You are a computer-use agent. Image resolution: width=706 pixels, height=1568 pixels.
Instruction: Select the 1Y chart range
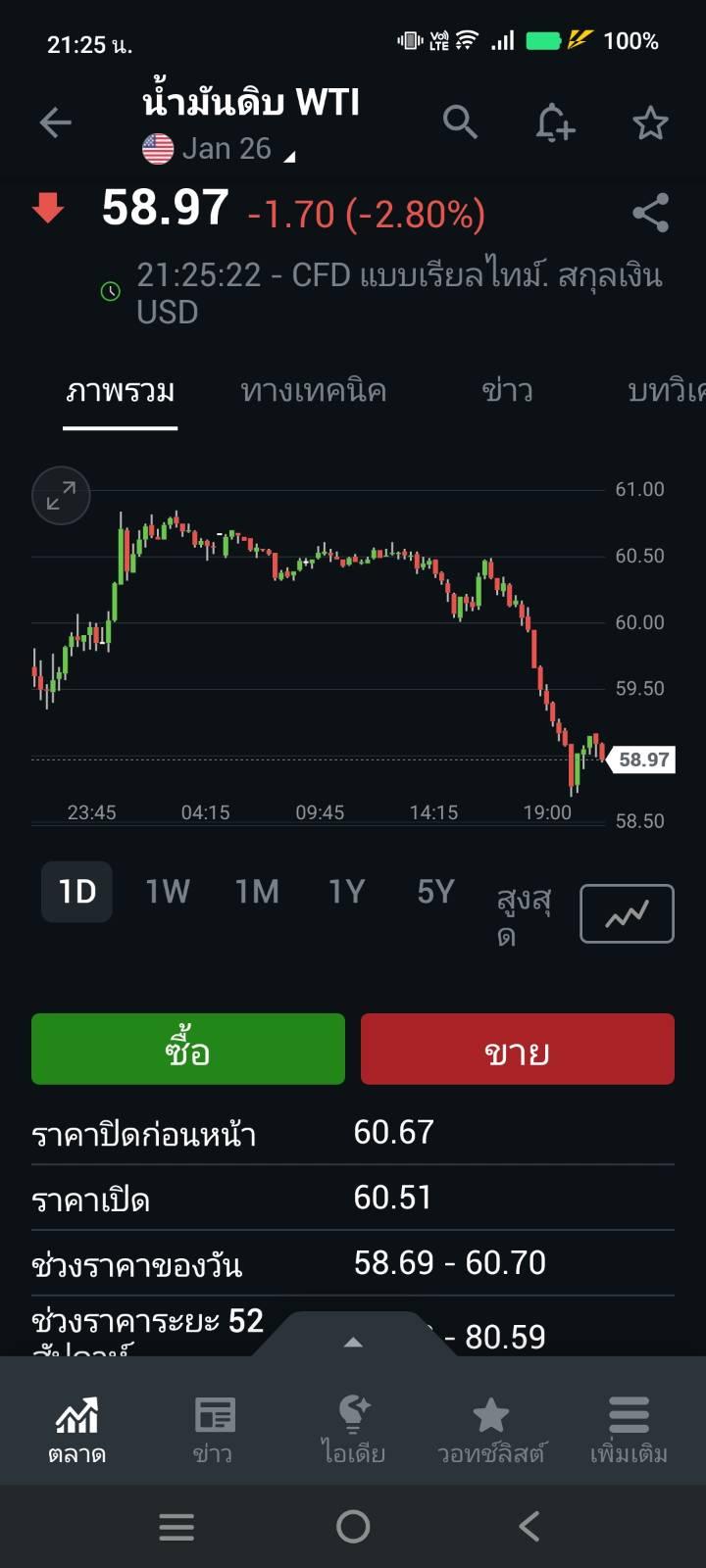pyautogui.click(x=346, y=892)
